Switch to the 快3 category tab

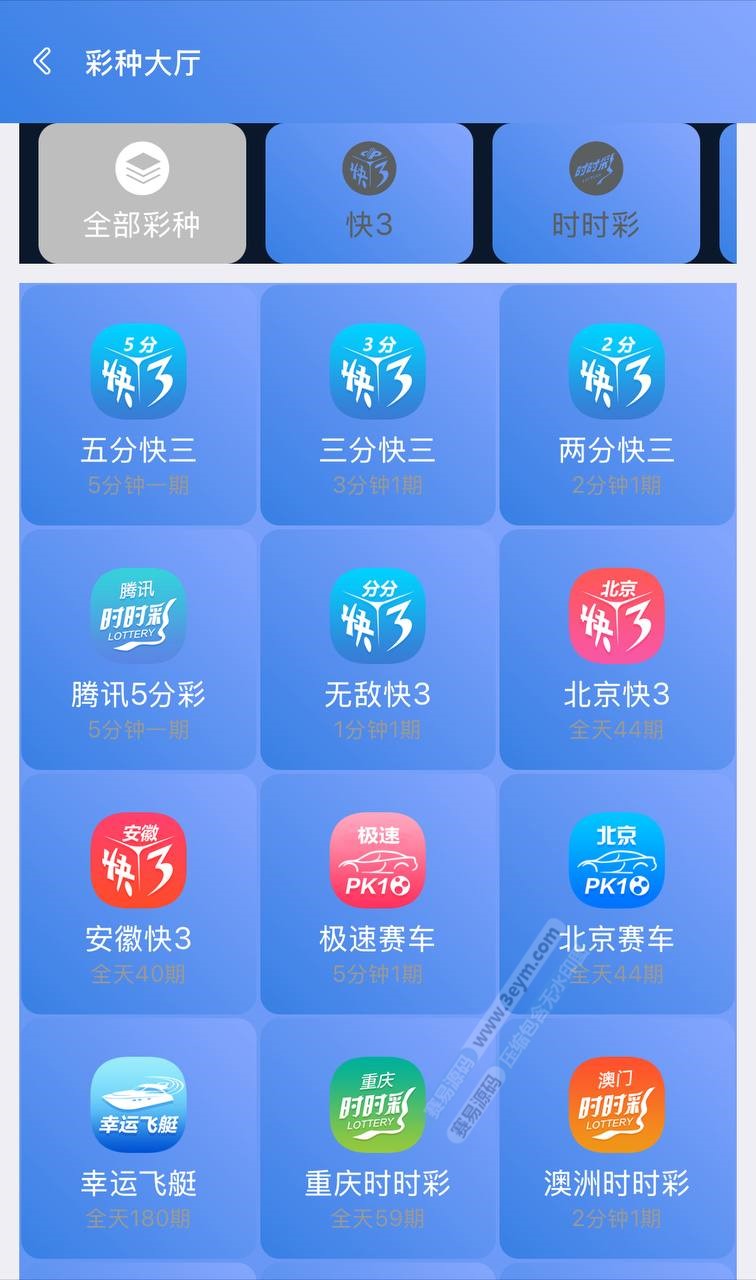click(369, 194)
